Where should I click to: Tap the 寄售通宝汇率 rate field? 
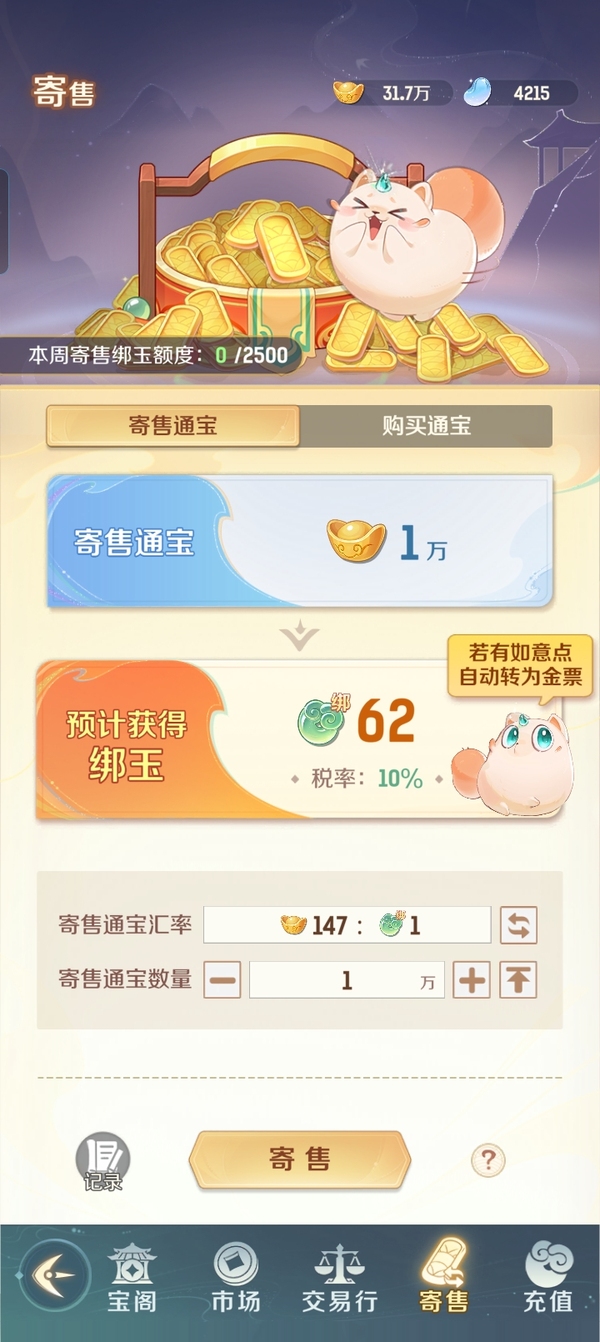click(346, 925)
